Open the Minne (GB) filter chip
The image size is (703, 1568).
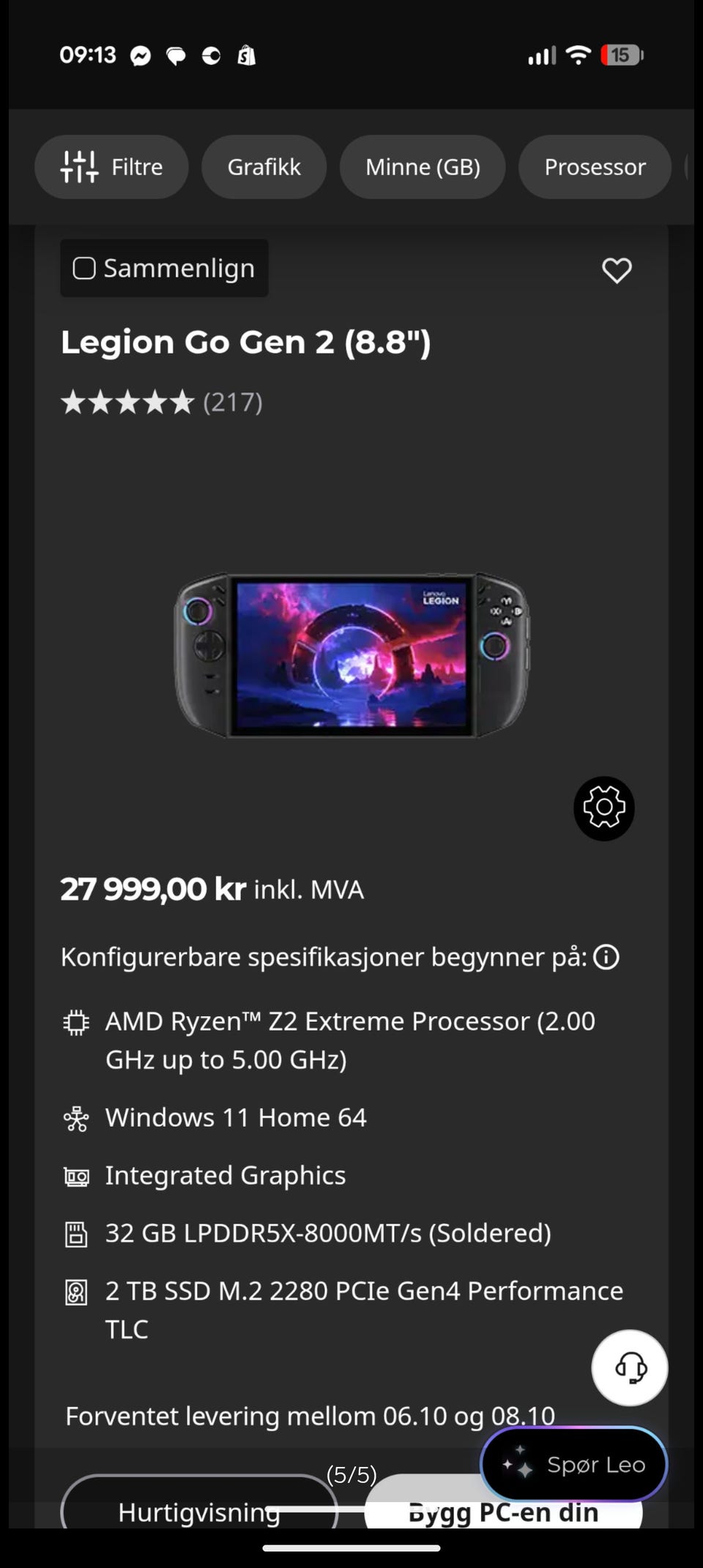(423, 167)
